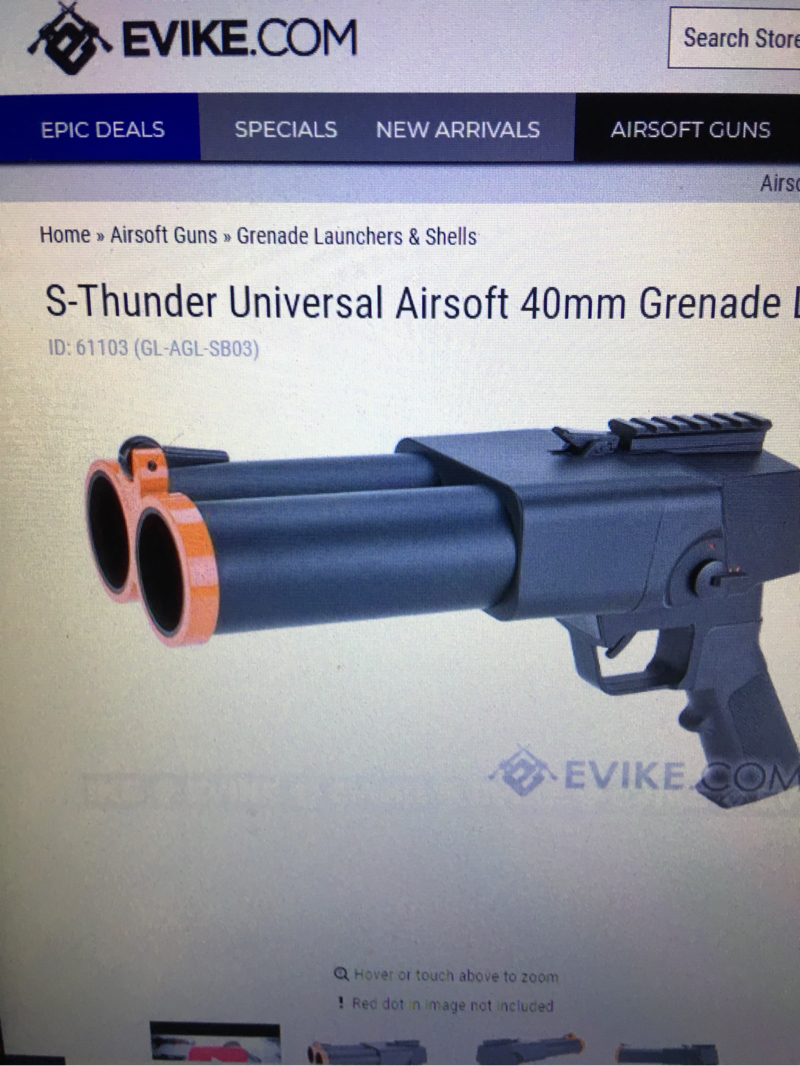Select the Home breadcrumb link
Viewport: 800px width, 1066px height.
[x=65, y=236]
